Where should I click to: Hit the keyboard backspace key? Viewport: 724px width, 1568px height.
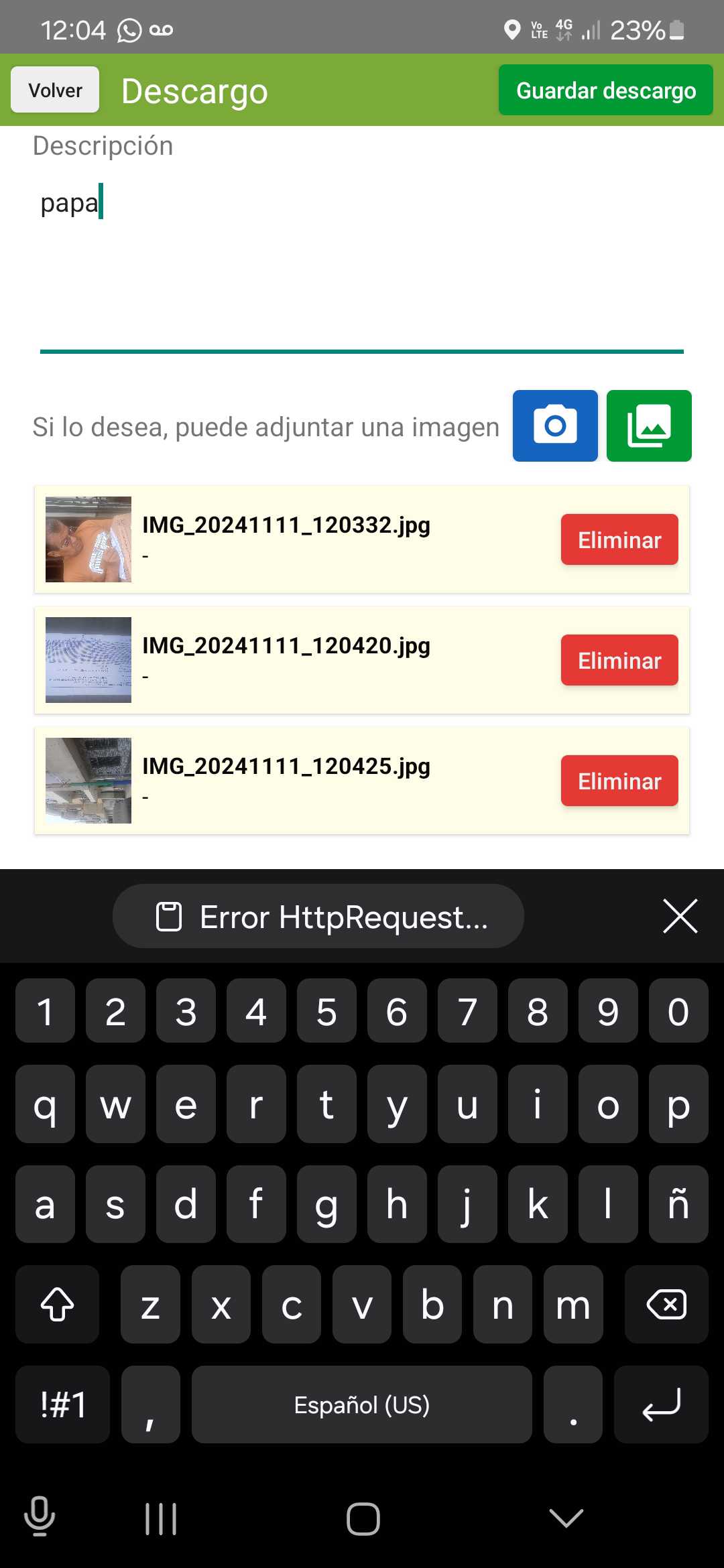[666, 1304]
